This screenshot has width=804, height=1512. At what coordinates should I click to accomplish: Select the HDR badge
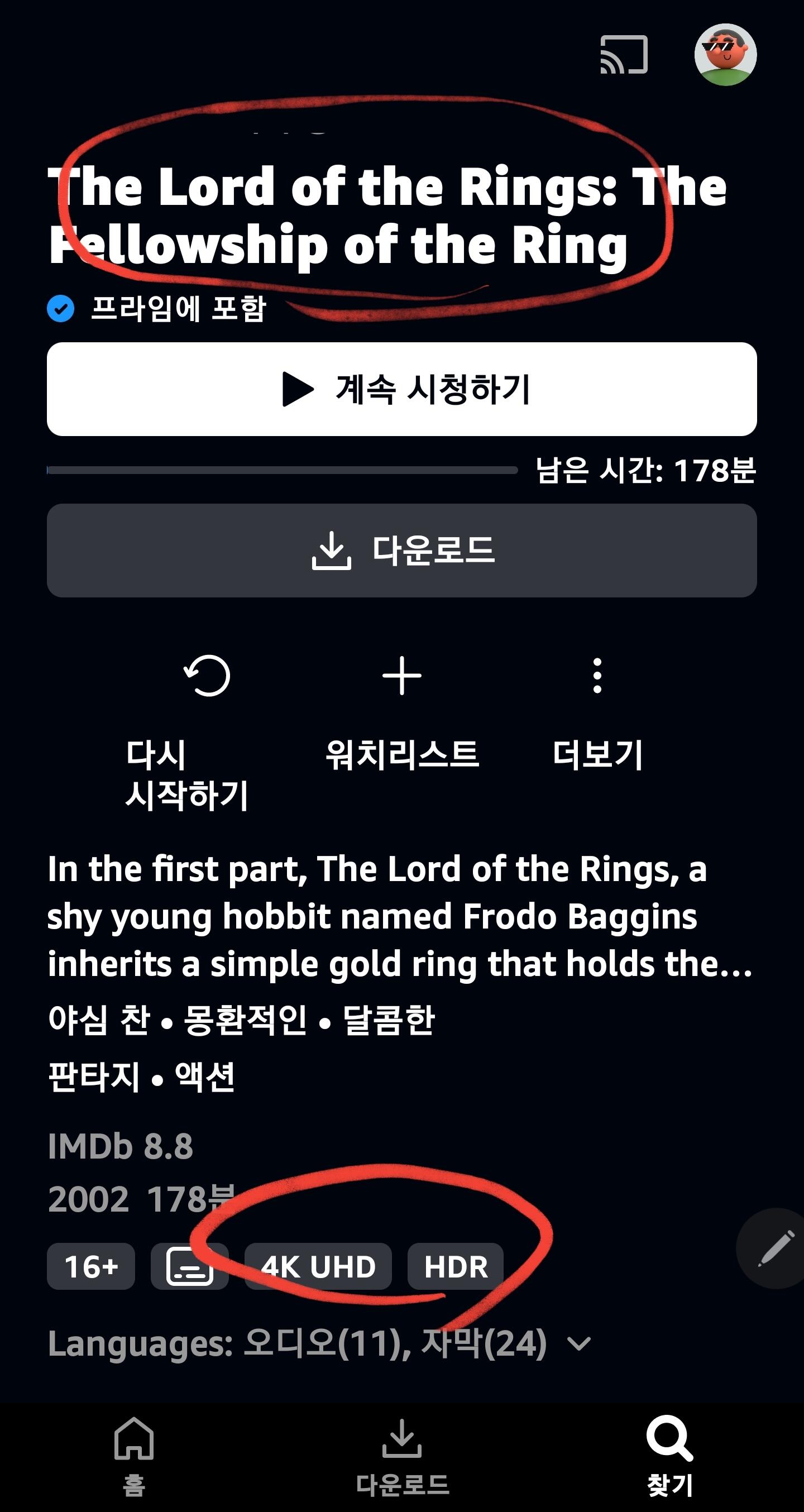[x=456, y=1267]
